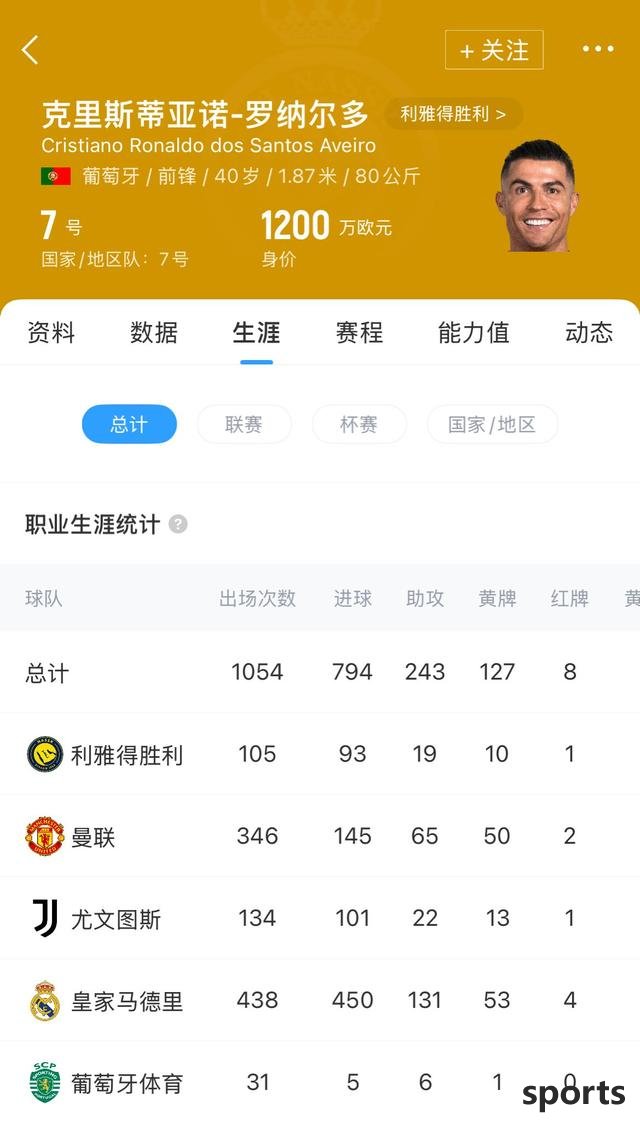The image size is (640, 1125).
Task: Follow the player with 关注 button
Action: (x=494, y=50)
